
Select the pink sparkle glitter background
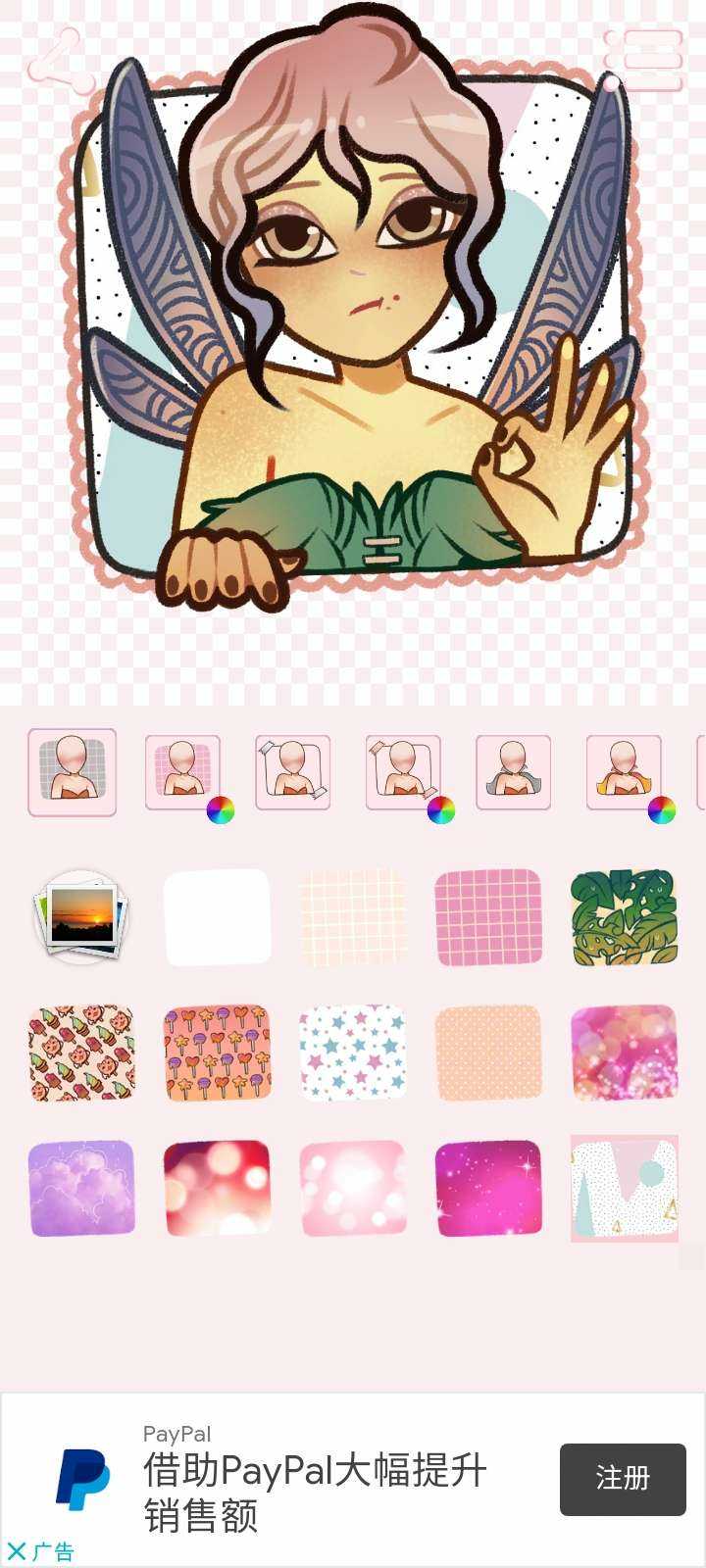tap(624, 1053)
